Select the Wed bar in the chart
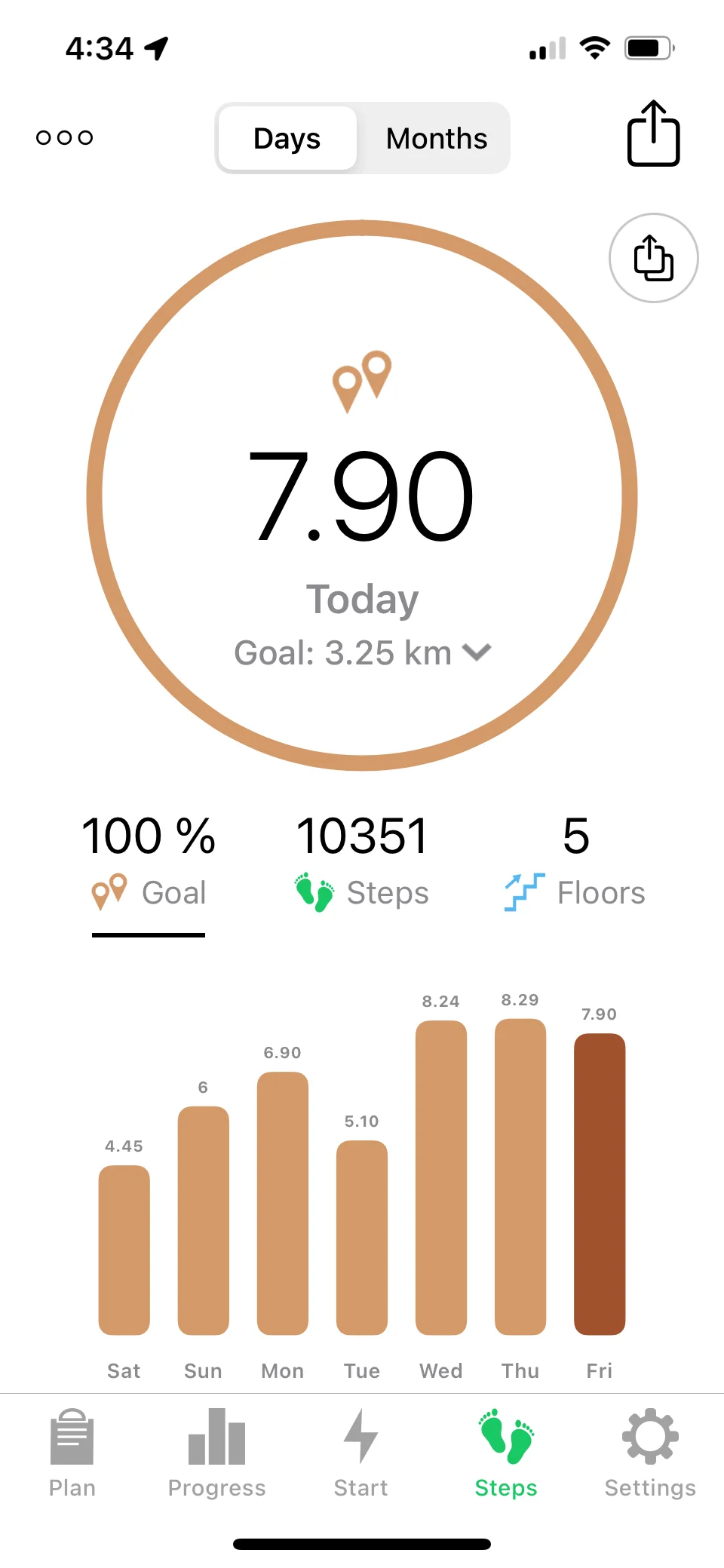 tap(441, 1177)
